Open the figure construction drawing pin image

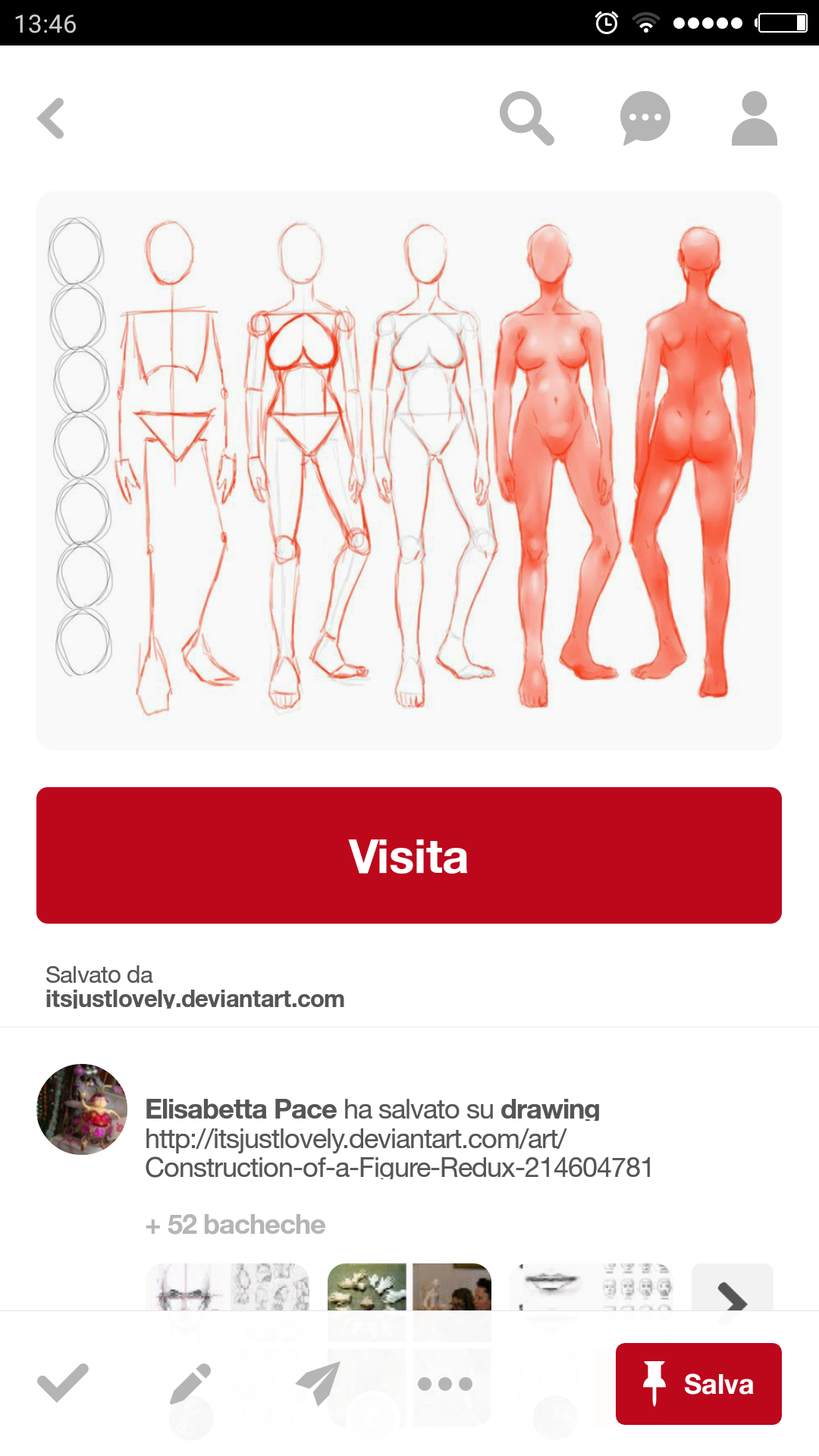click(409, 470)
